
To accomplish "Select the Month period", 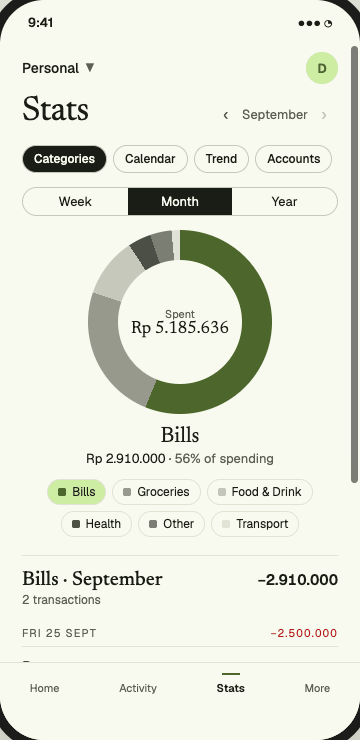I will pos(180,202).
